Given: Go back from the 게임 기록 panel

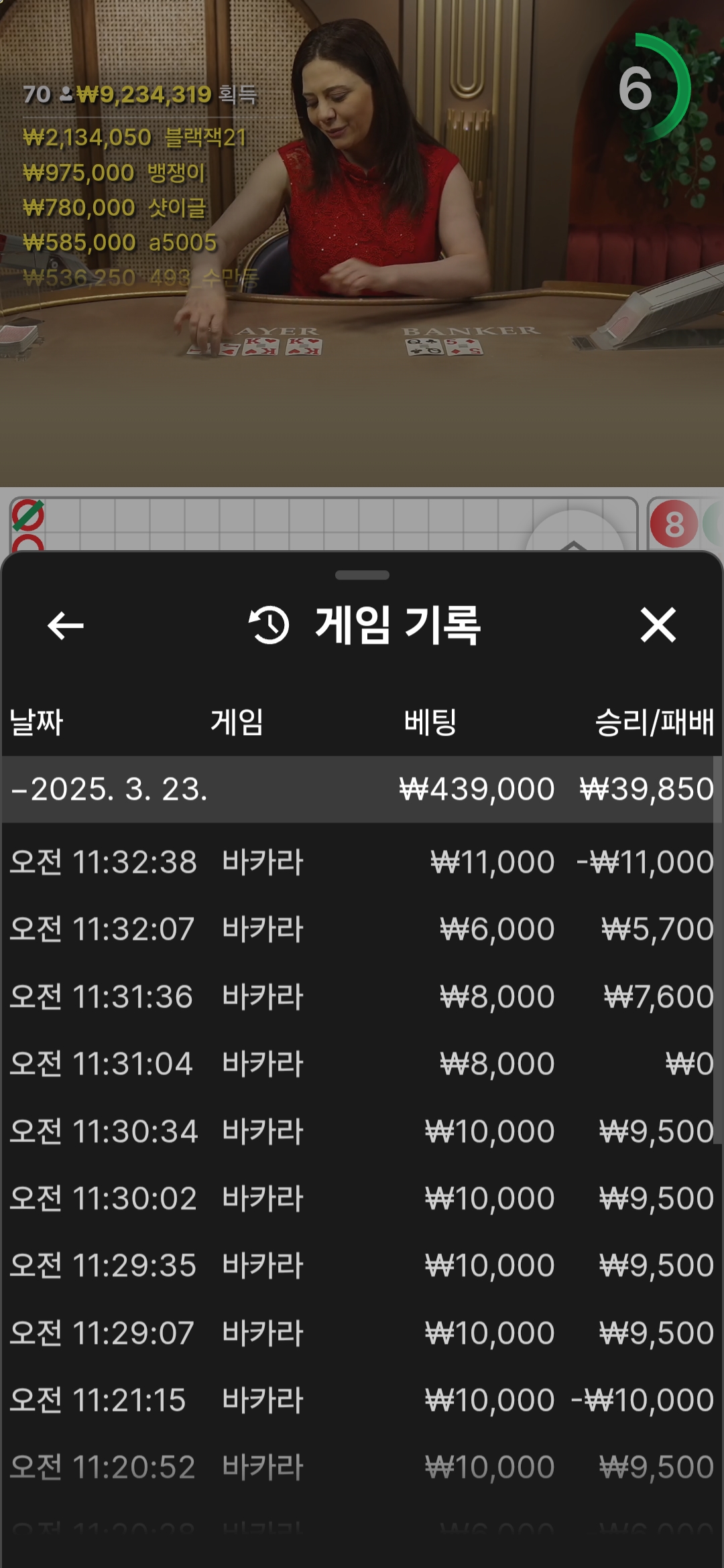Looking at the screenshot, I should [66, 626].
